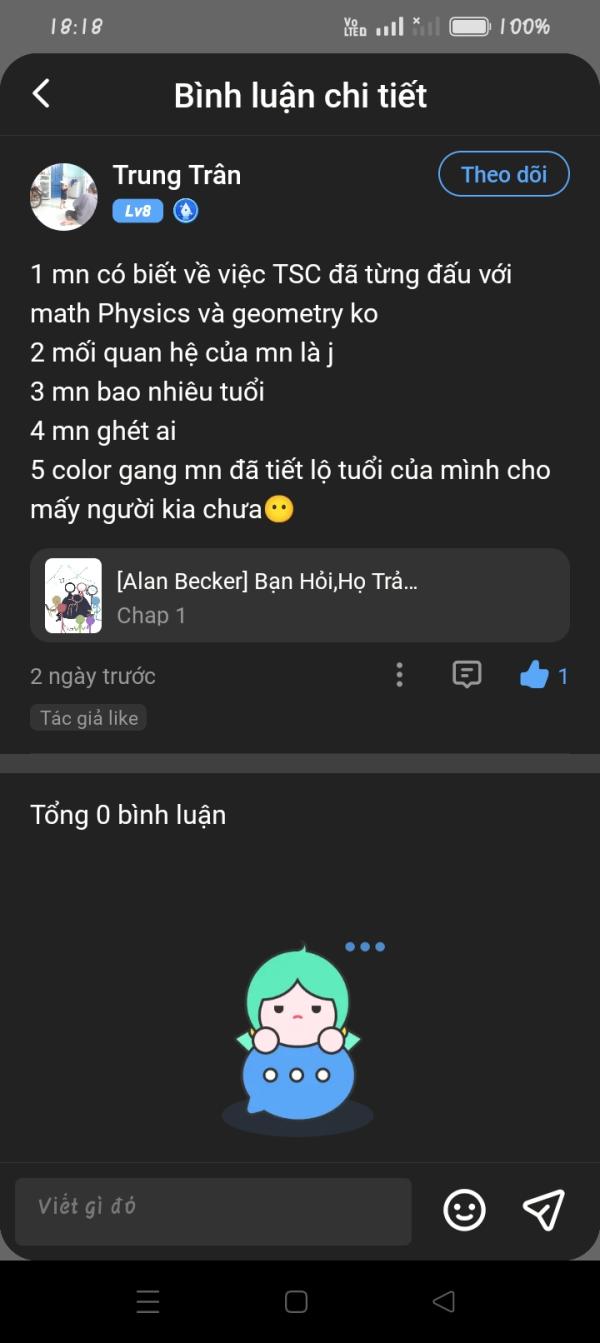Go back from Bình luận chi tiết
The width and height of the screenshot is (600, 1343).
[x=41, y=94]
